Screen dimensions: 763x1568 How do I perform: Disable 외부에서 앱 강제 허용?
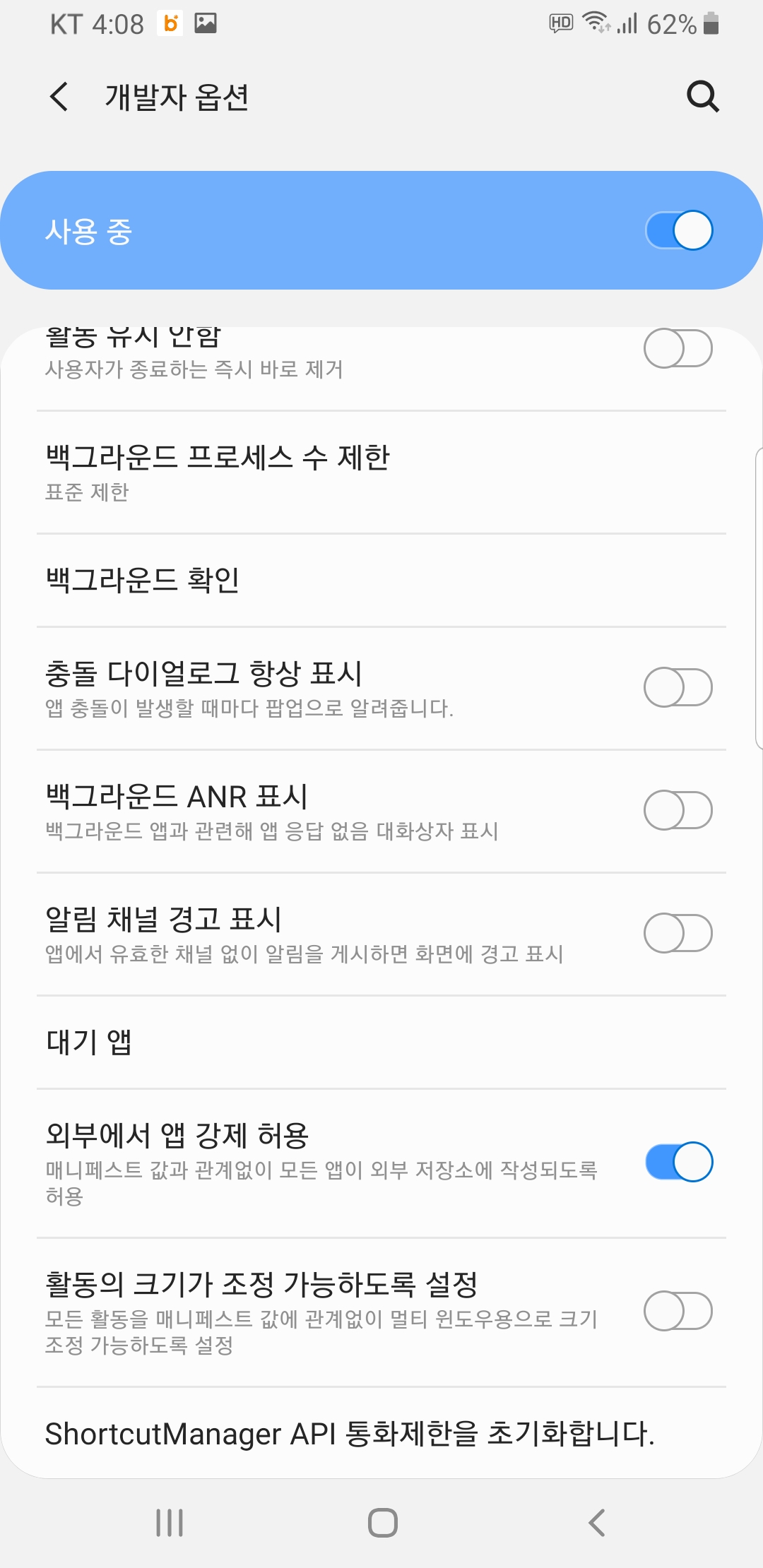pos(678,1162)
